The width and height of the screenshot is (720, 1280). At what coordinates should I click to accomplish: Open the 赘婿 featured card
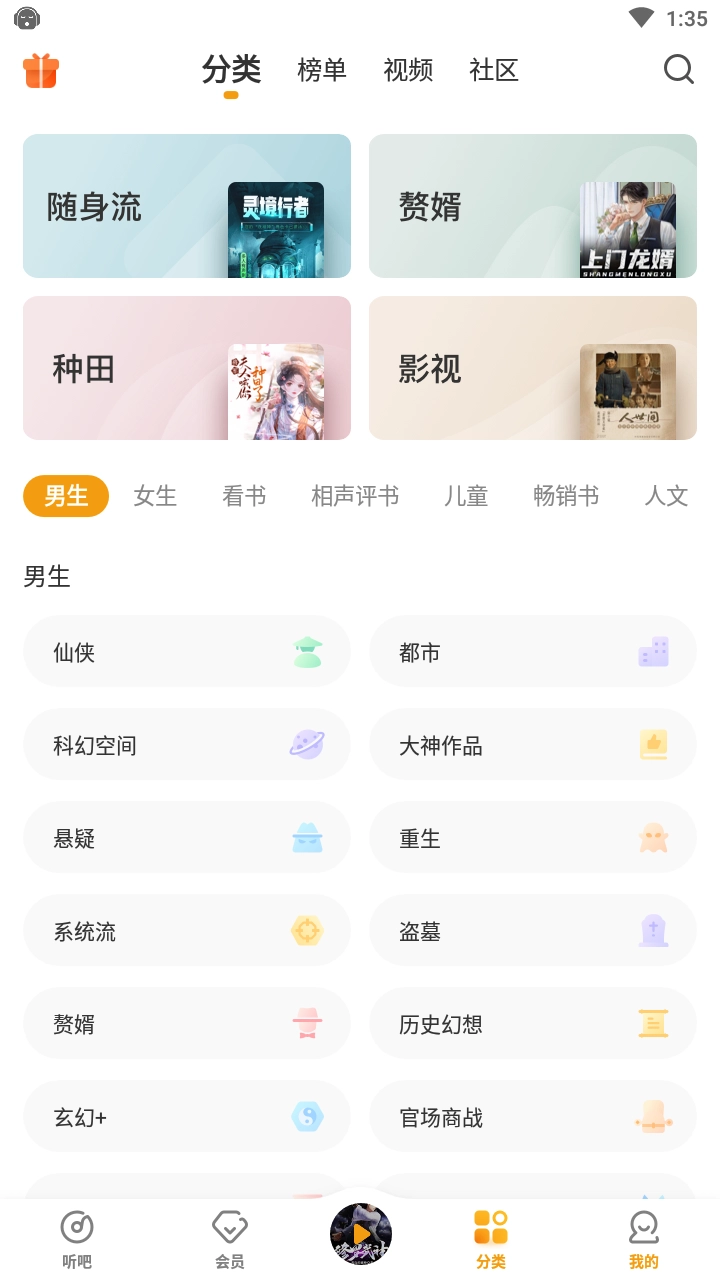pyautogui.click(x=533, y=206)
